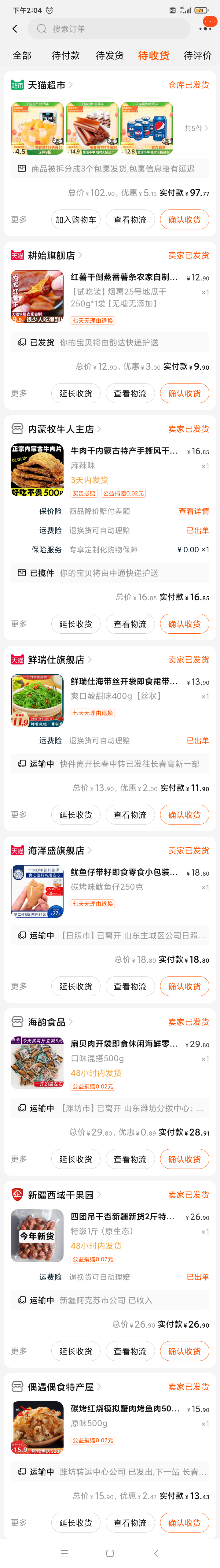View logistics for the 新疆西域干果园 order
The image size is (220, 1568).
pyautogui.click(x=130, y=1351)
